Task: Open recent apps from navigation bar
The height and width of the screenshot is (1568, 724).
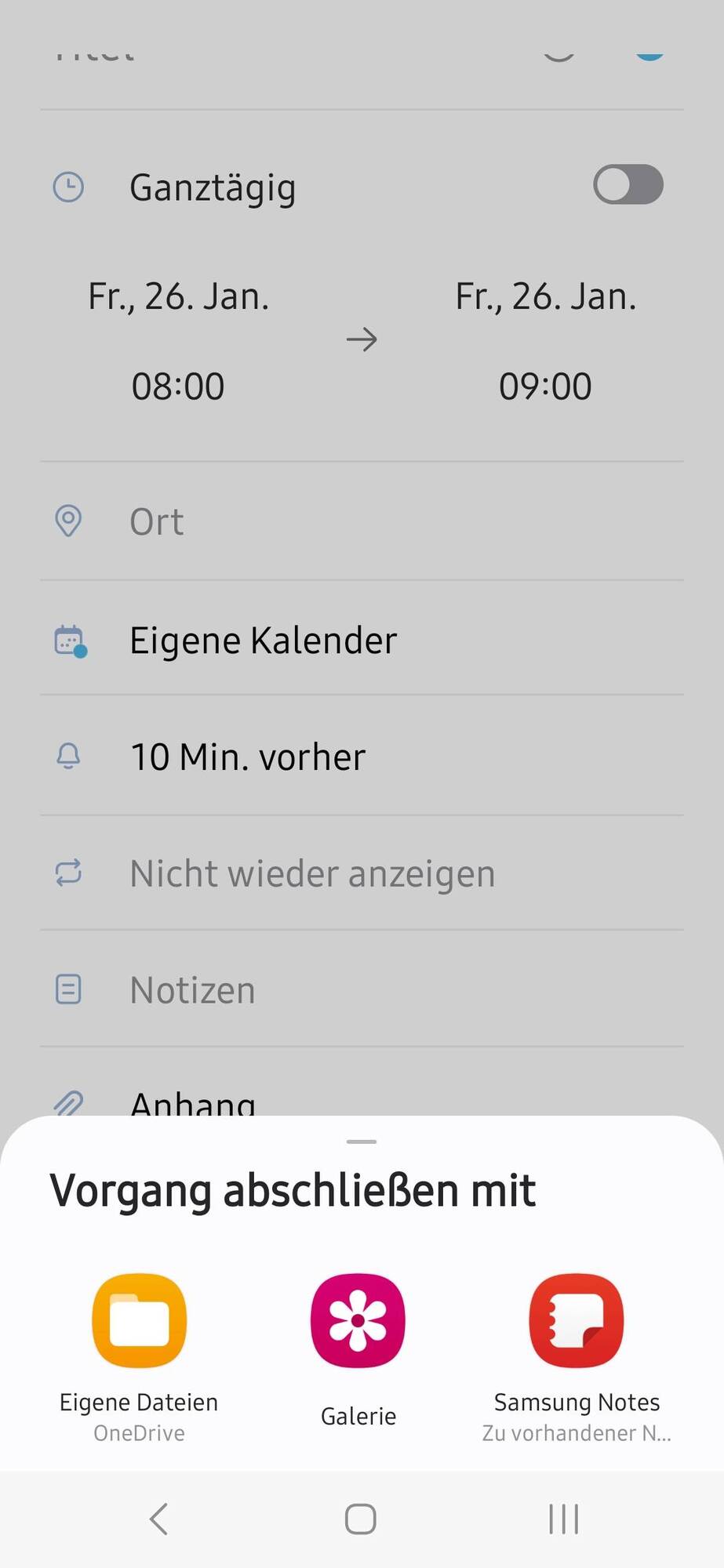Action: 563,1519
